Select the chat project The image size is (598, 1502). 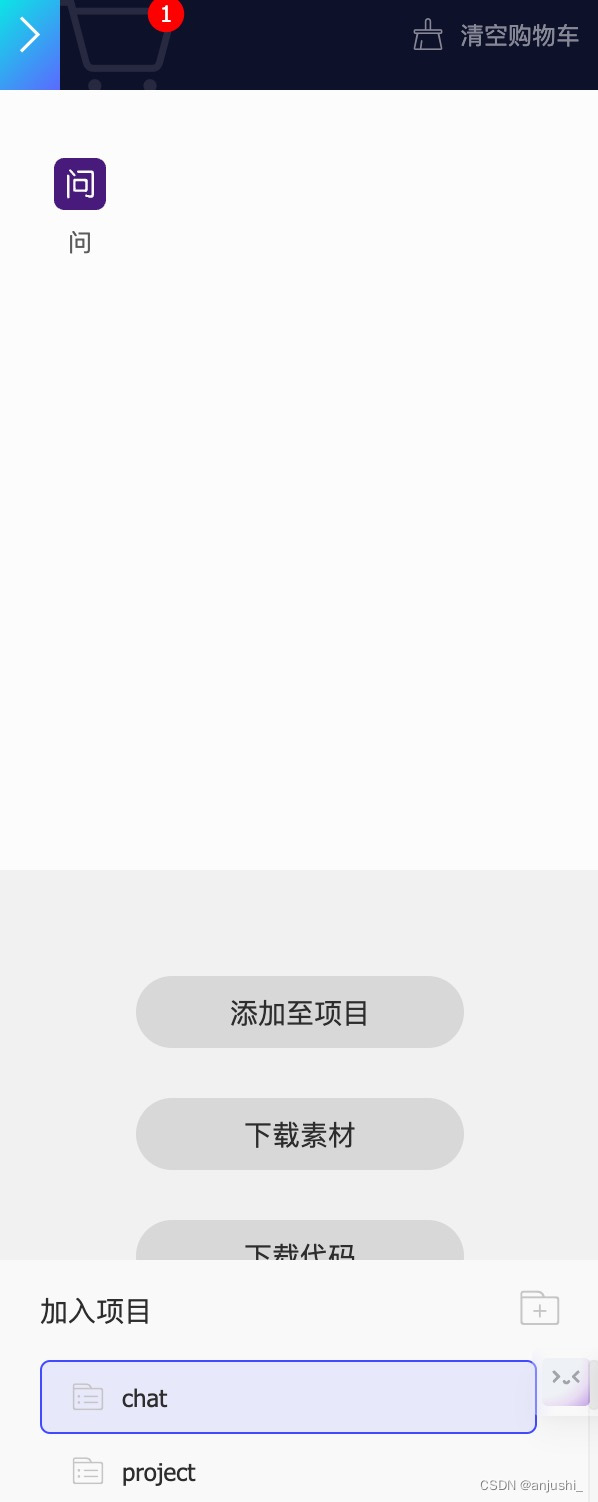(288, 1397)
